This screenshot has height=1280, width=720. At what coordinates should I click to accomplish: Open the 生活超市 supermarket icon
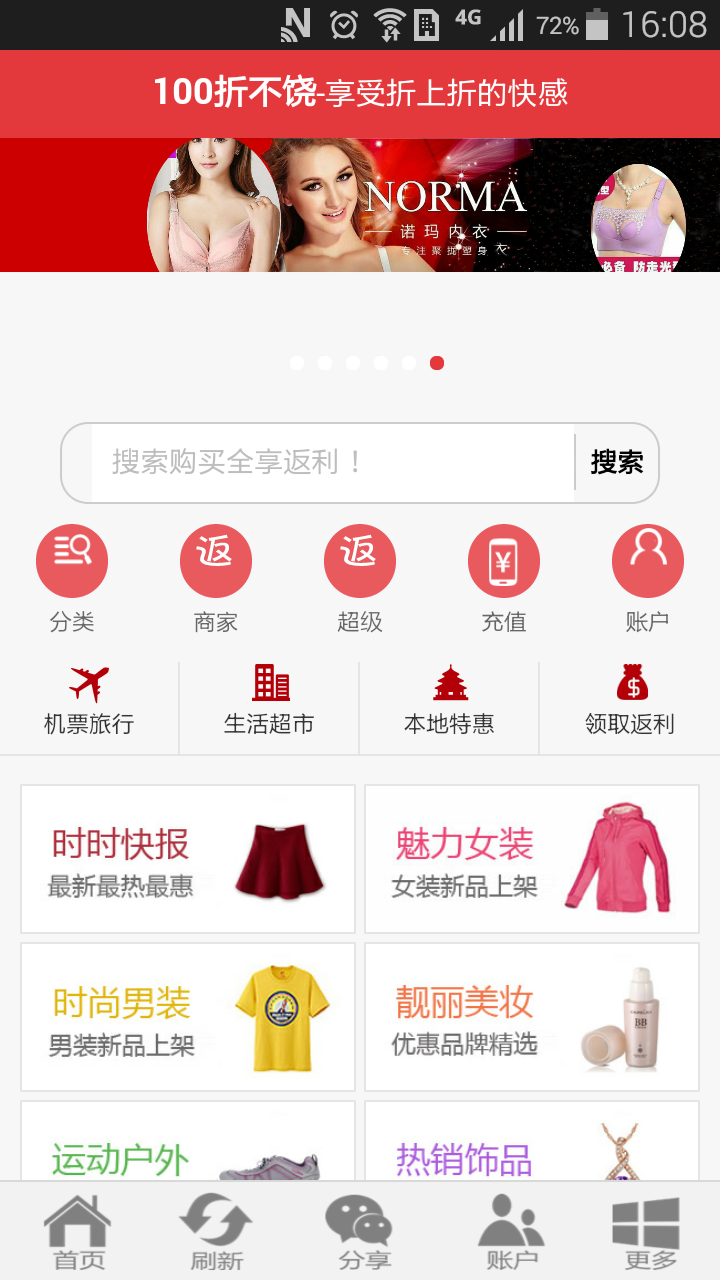point(268,683)
